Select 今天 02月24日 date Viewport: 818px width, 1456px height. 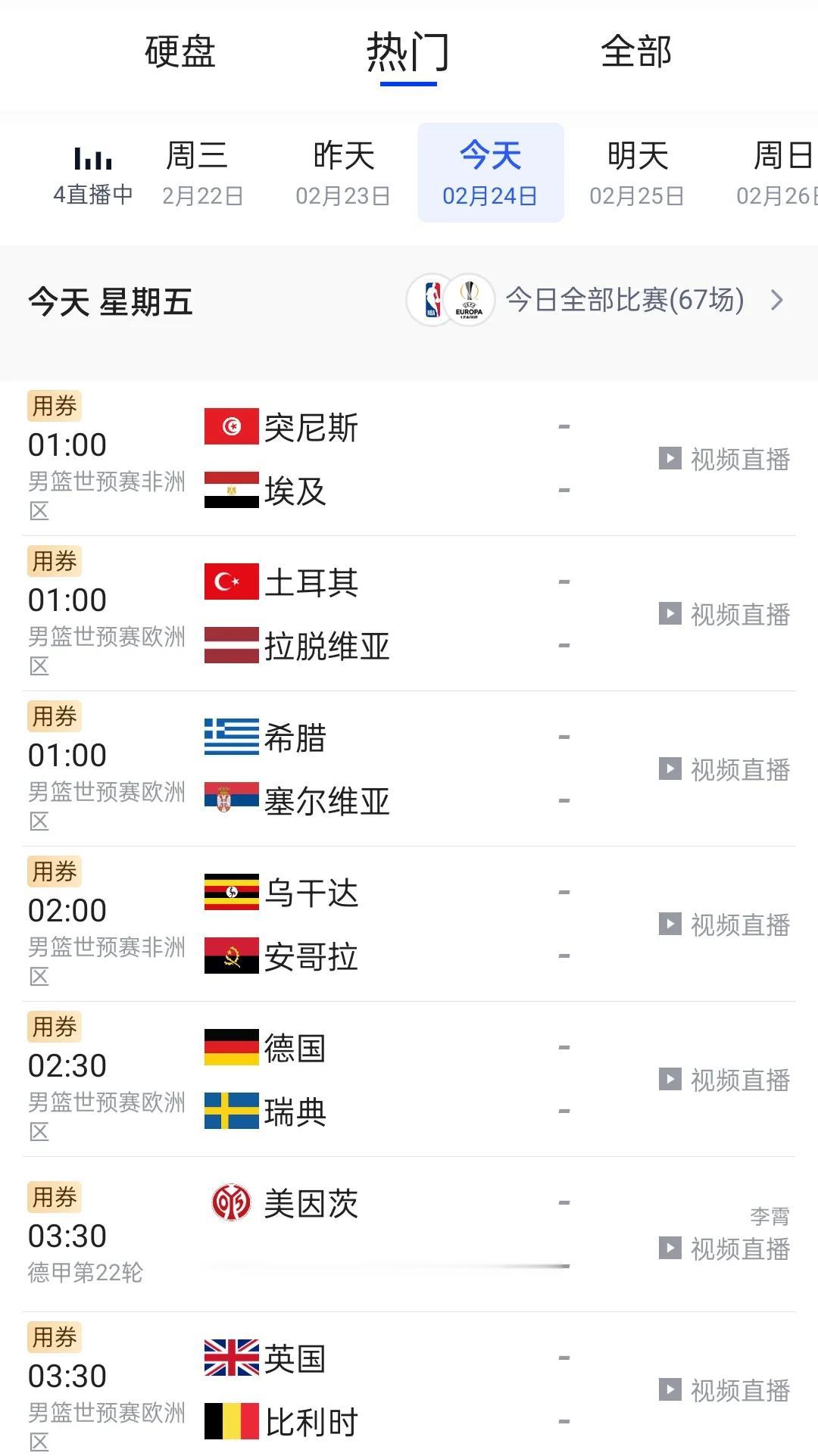[x=491, y=173]
